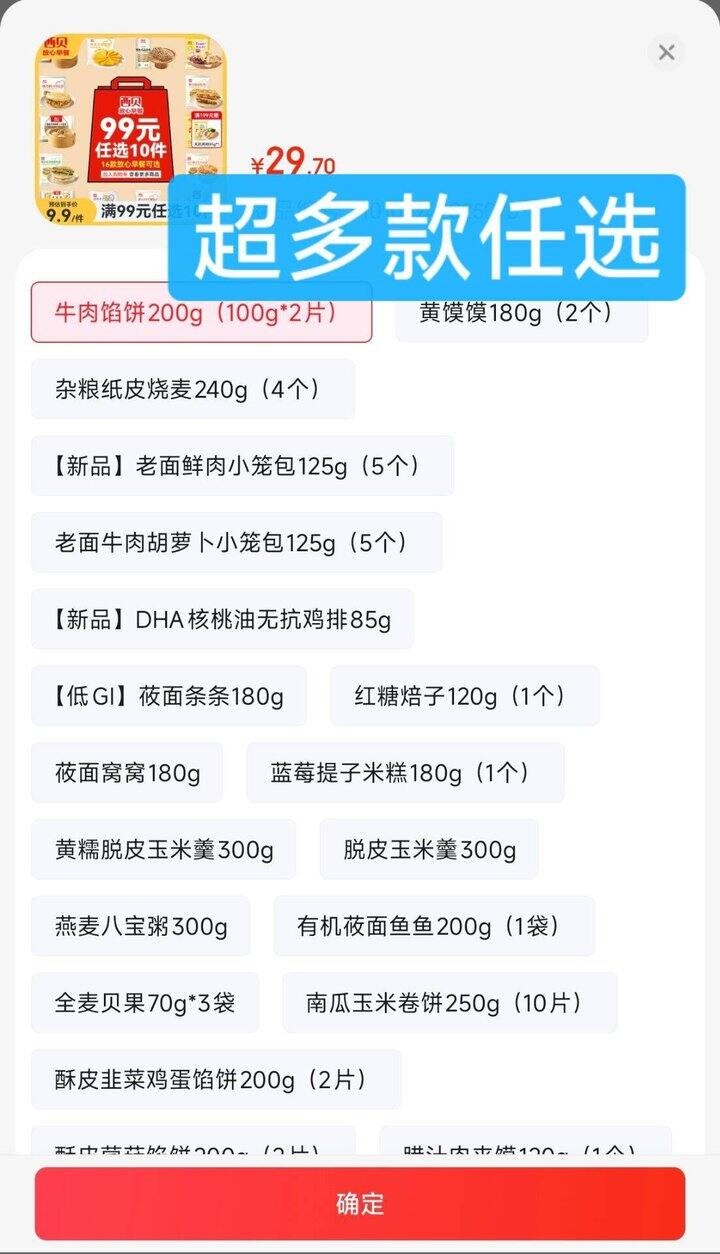
Task: Pick 燕麦八宝粥300g
Action: point(140,926)
